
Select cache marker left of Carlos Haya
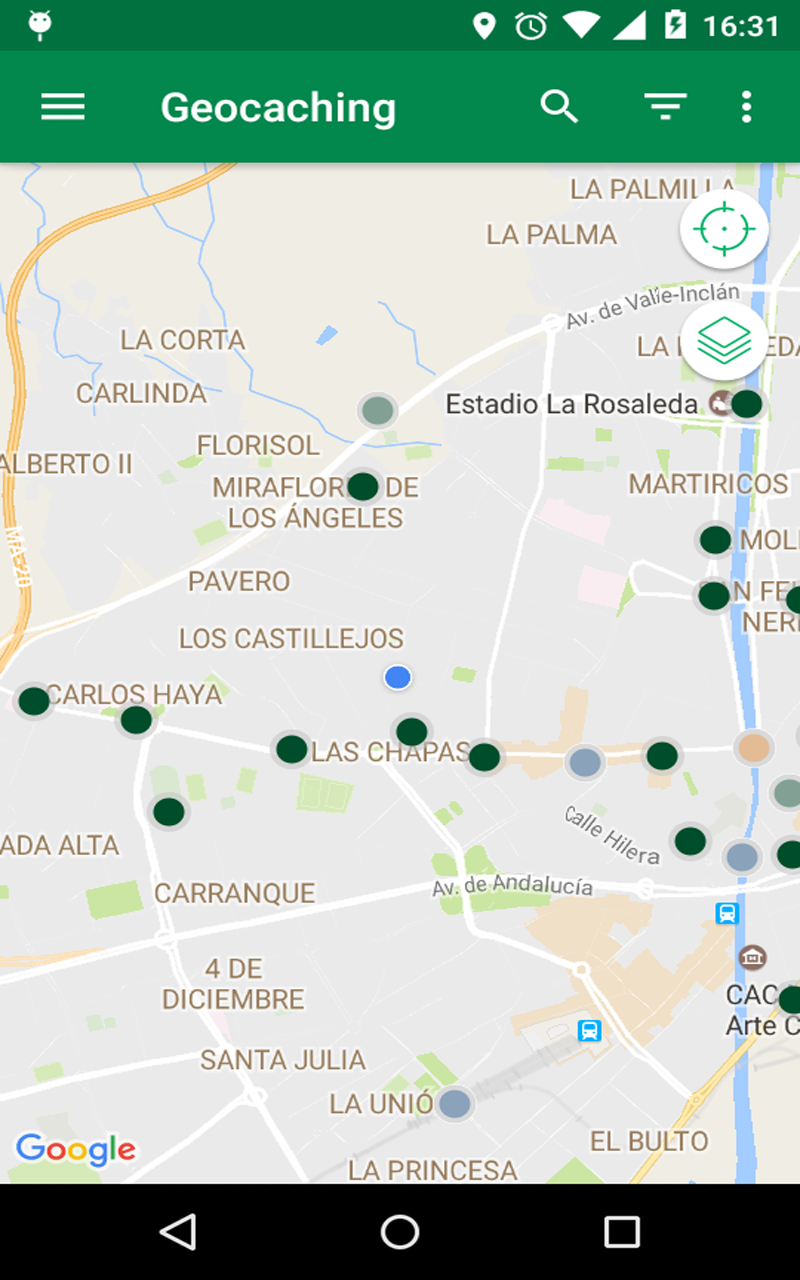click(x=34, y=701)
